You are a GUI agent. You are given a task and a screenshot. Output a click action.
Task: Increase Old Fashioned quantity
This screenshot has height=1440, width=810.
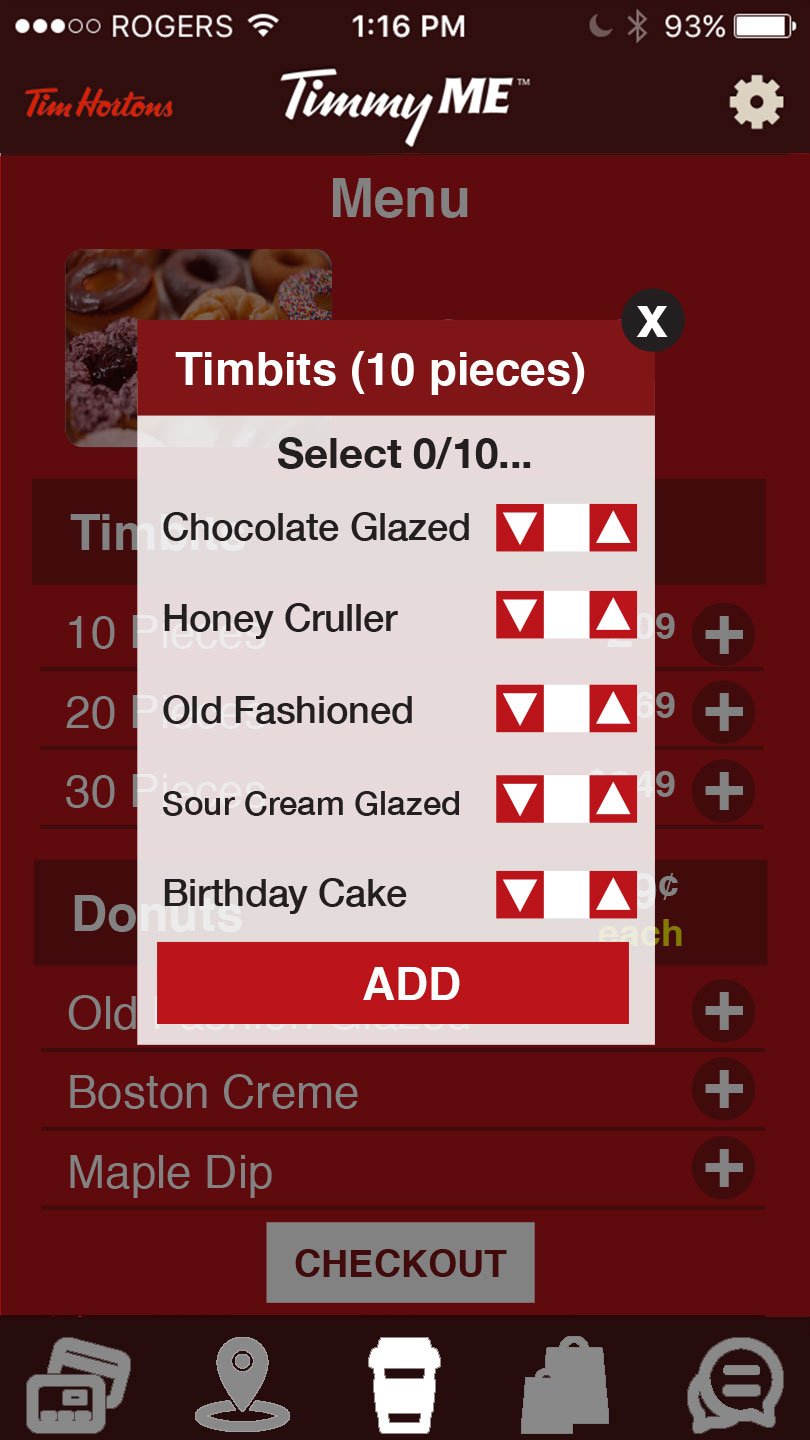(613, 709)
